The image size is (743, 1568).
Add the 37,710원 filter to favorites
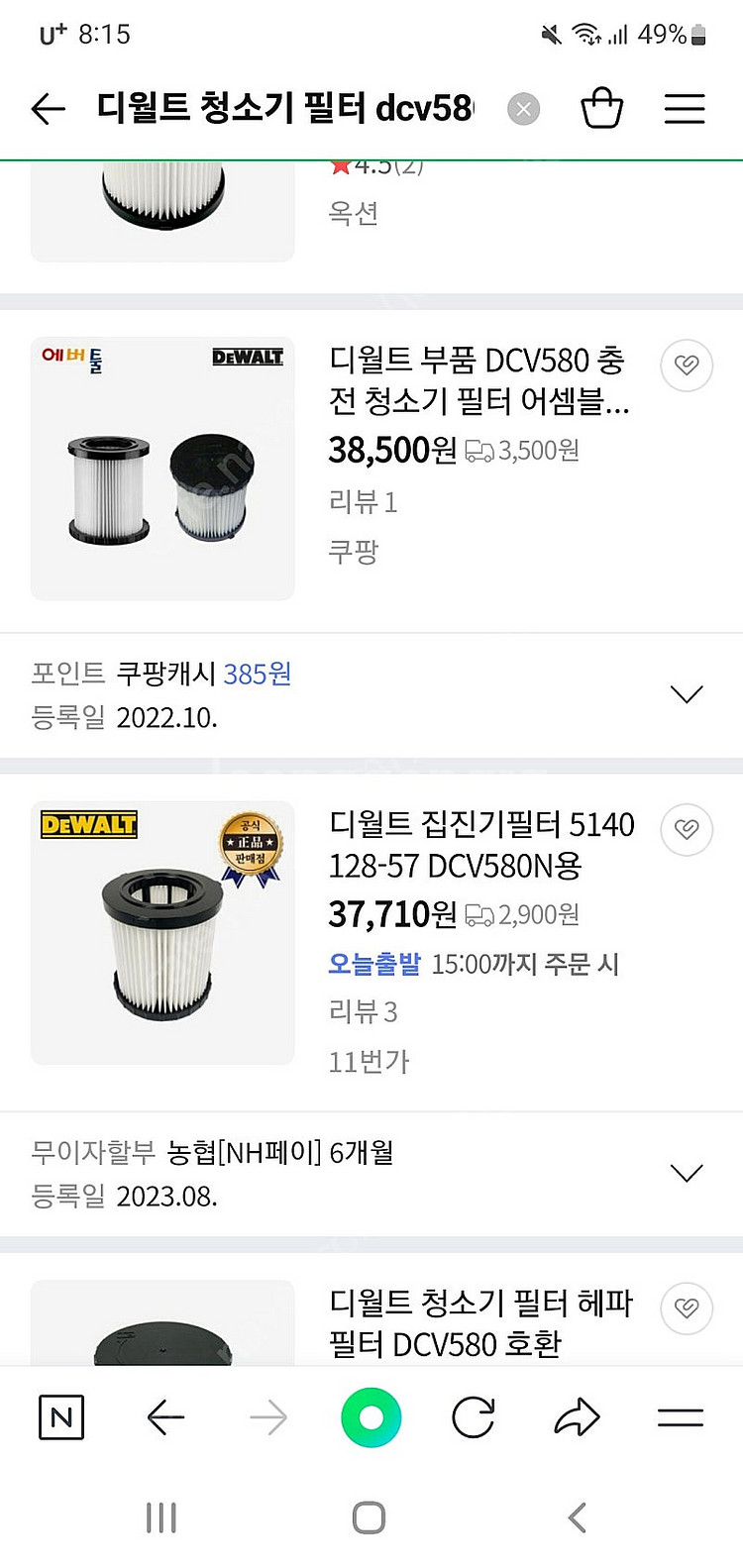pyautogui.click(x=687, y=829)
